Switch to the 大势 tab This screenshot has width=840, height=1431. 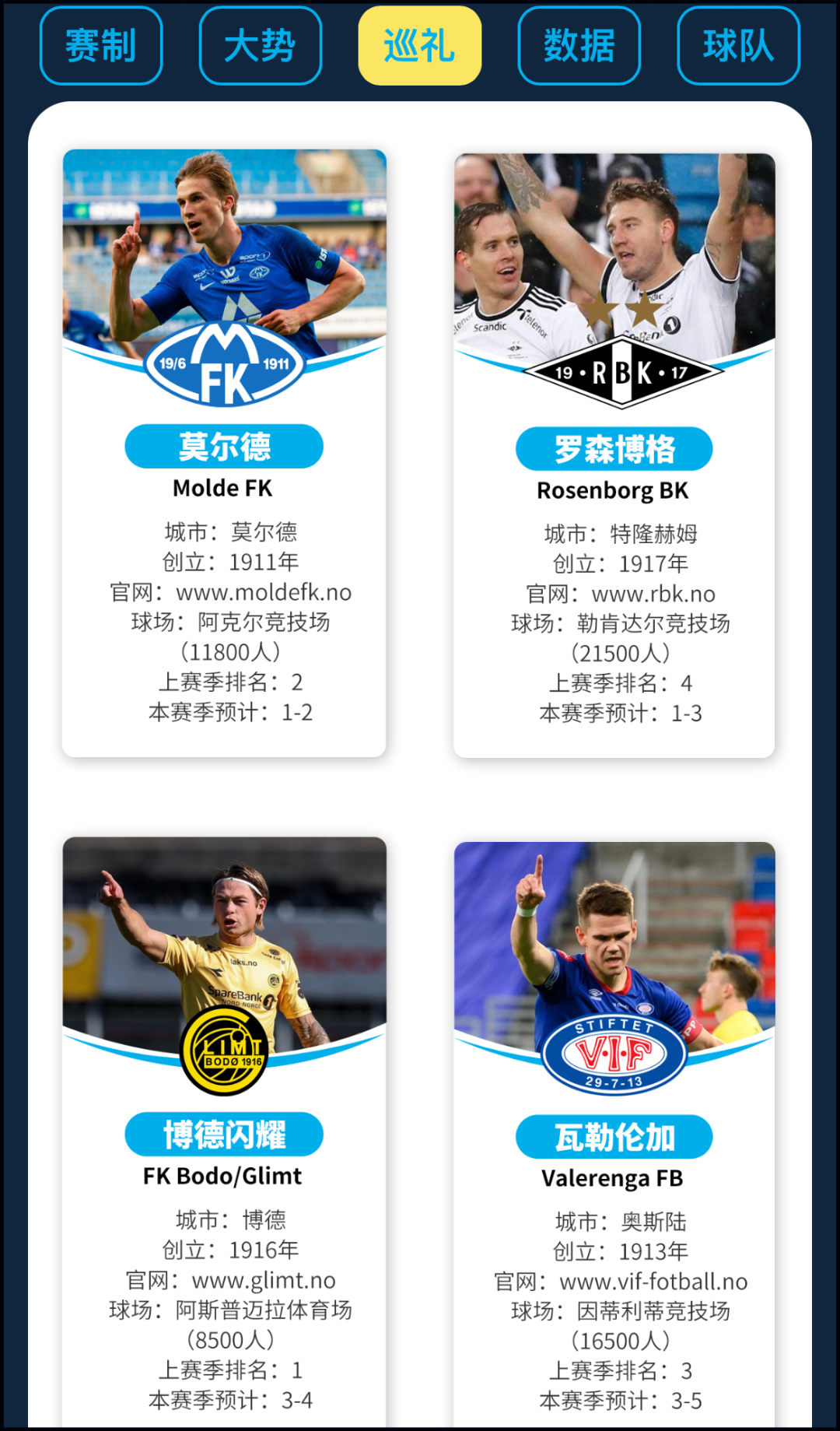pos(261,46)
